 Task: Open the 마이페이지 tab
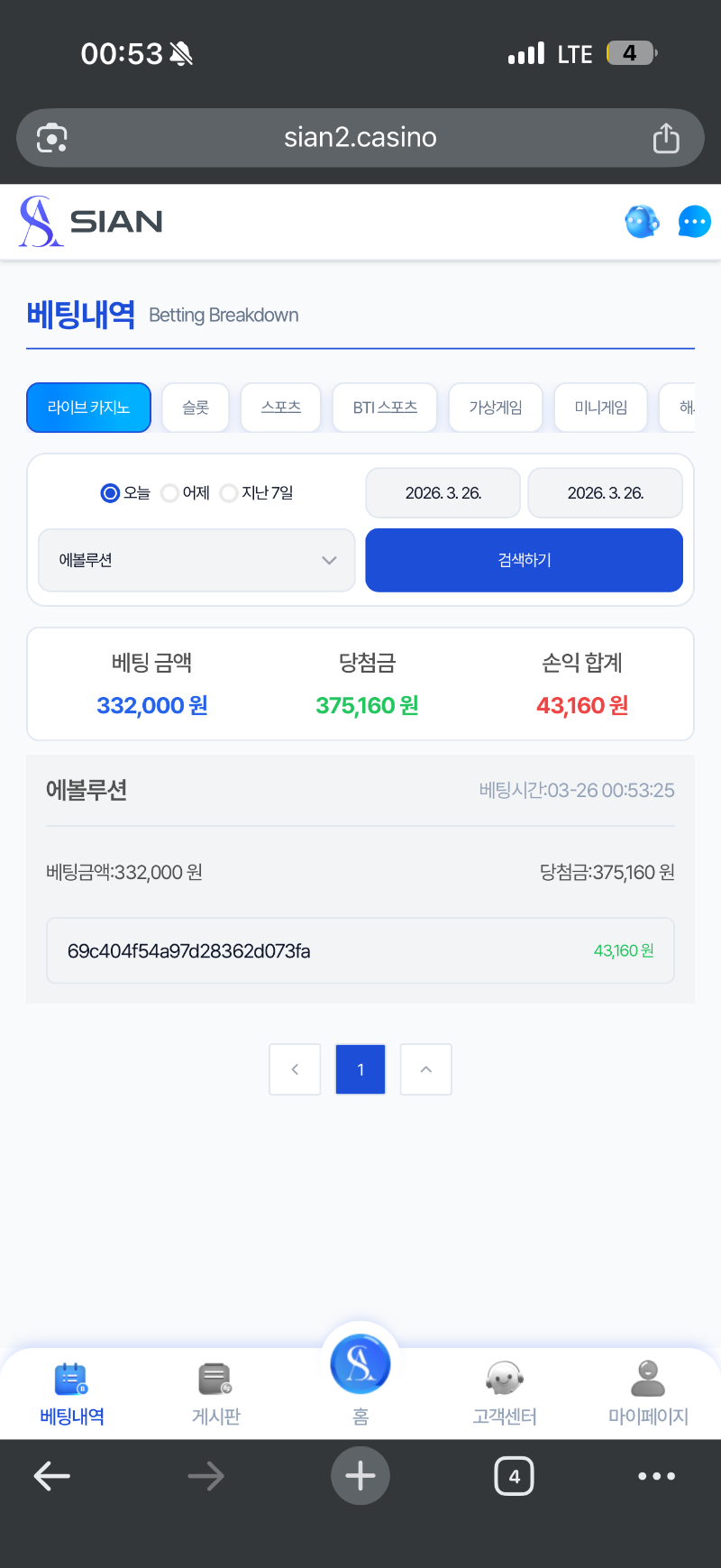point(648,1393)
